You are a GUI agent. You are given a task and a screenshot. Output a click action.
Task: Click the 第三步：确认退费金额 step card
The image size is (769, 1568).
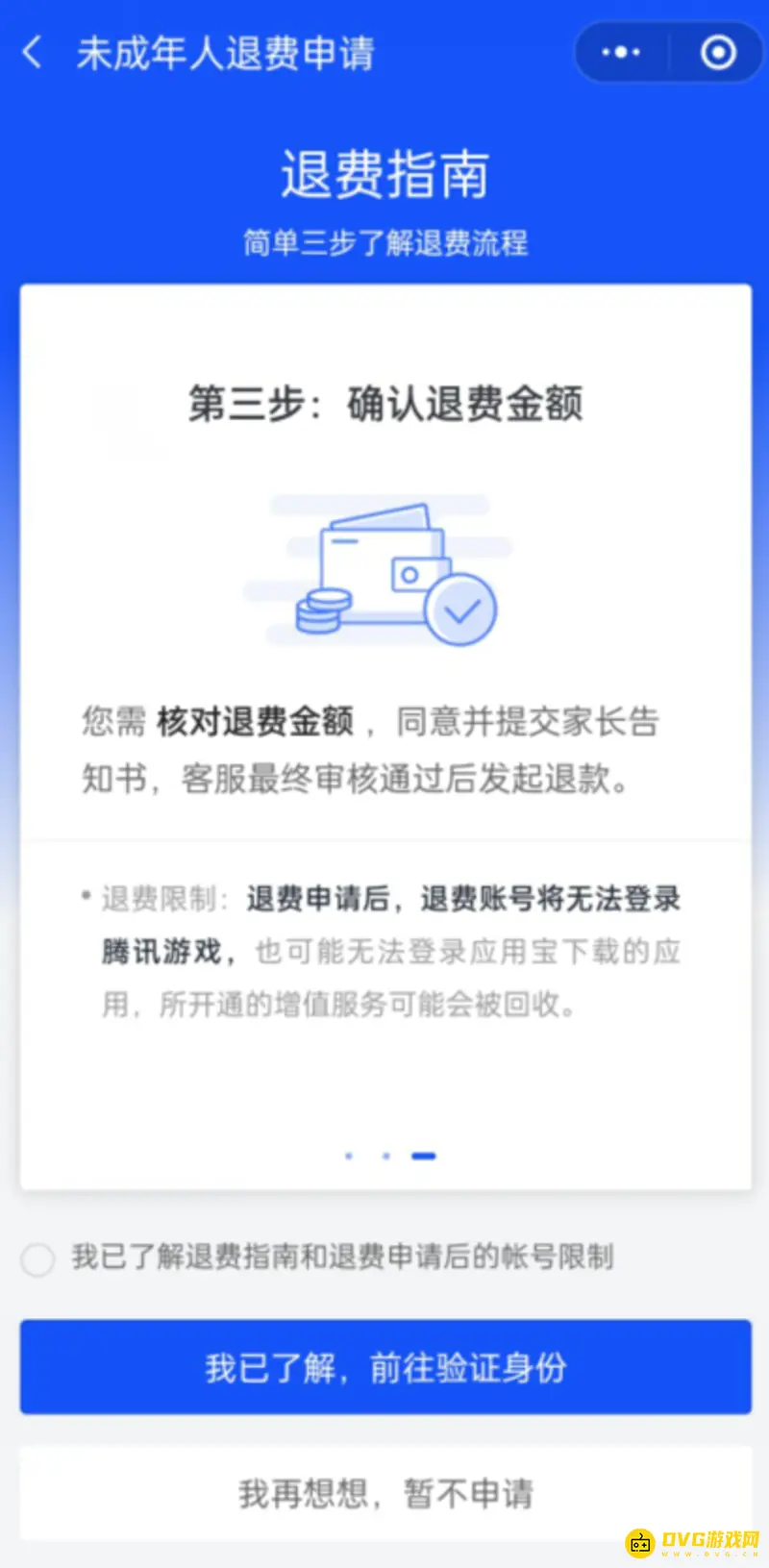coord(384,405)
